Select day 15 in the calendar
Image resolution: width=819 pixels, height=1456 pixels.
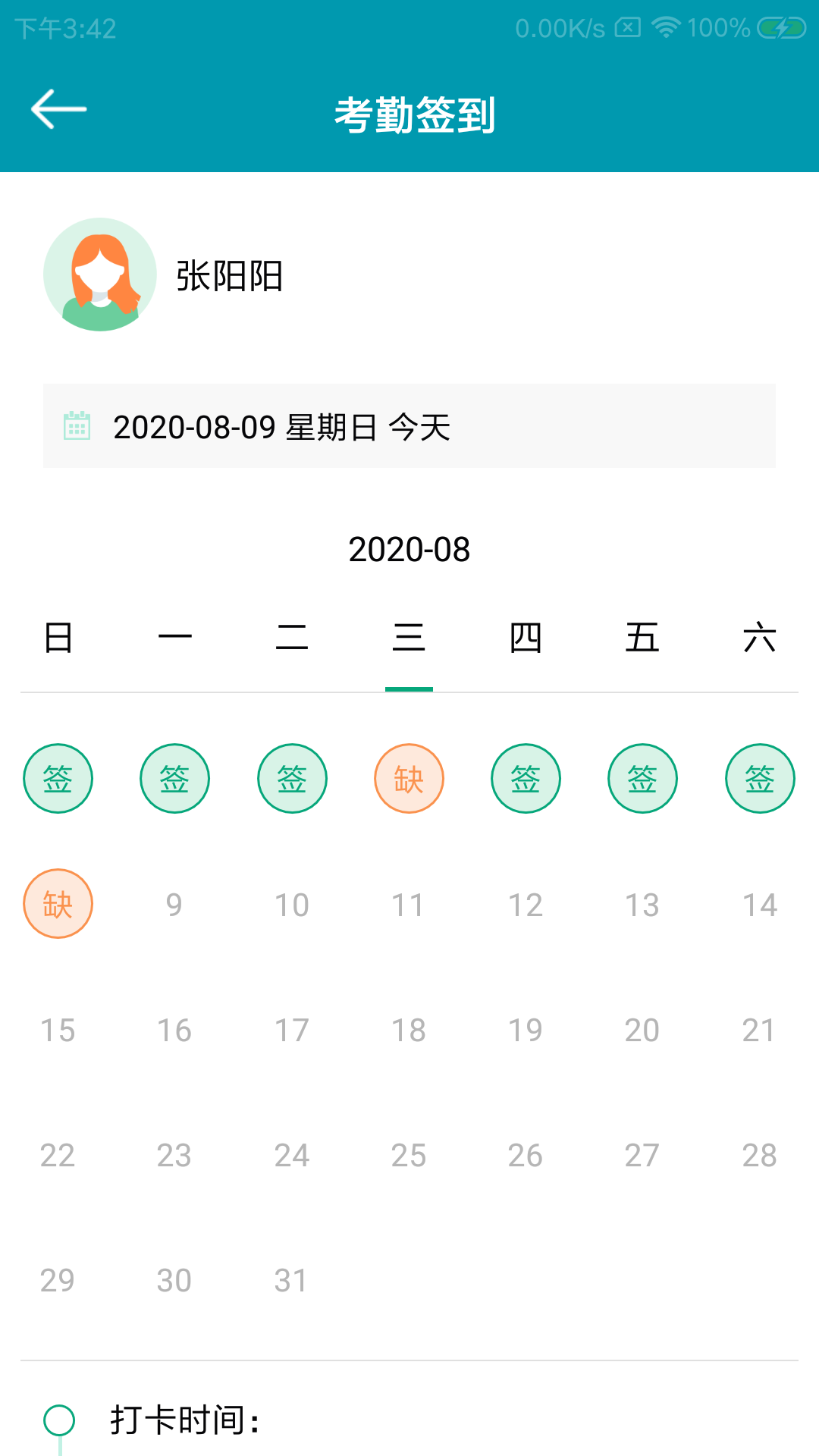(58, 1030)
